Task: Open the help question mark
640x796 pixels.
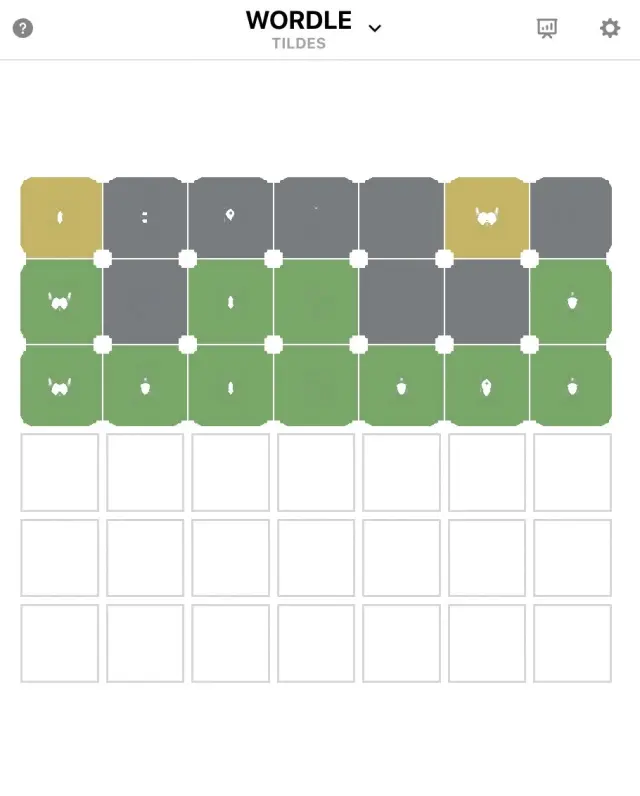Action: 23,28
